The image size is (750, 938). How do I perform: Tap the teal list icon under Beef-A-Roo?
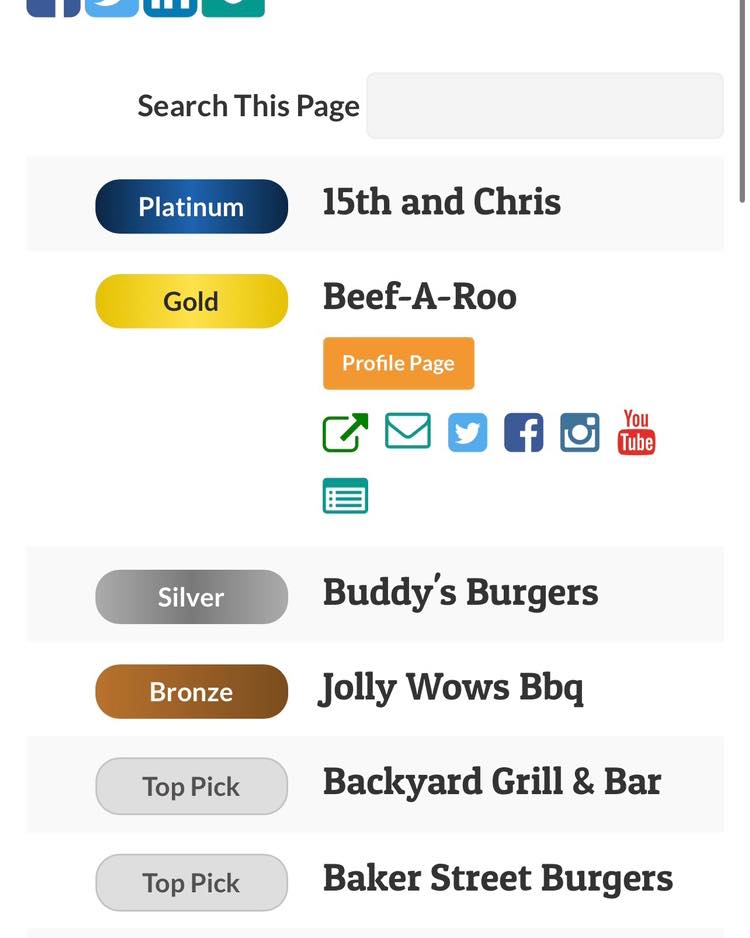345,496
